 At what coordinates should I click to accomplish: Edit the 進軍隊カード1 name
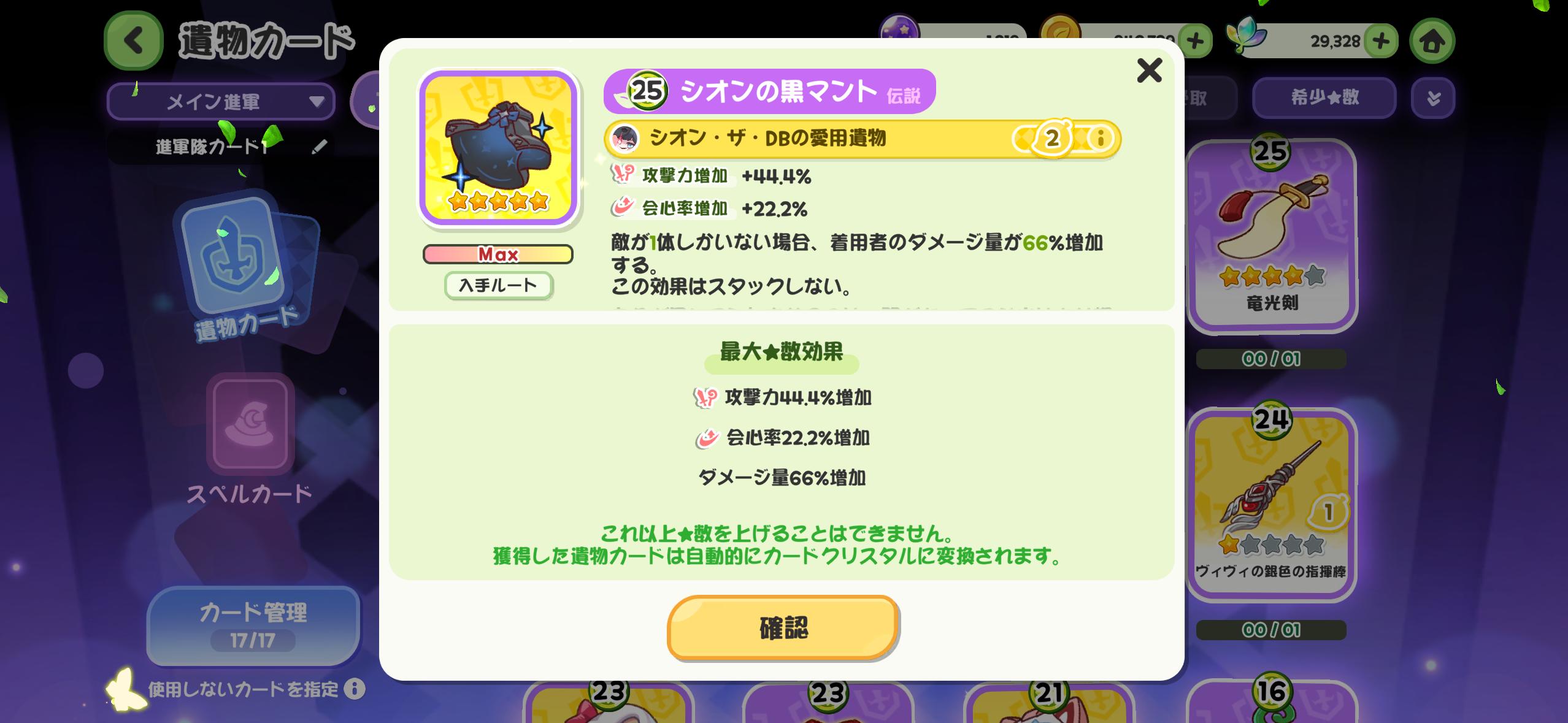pos(319,147)
